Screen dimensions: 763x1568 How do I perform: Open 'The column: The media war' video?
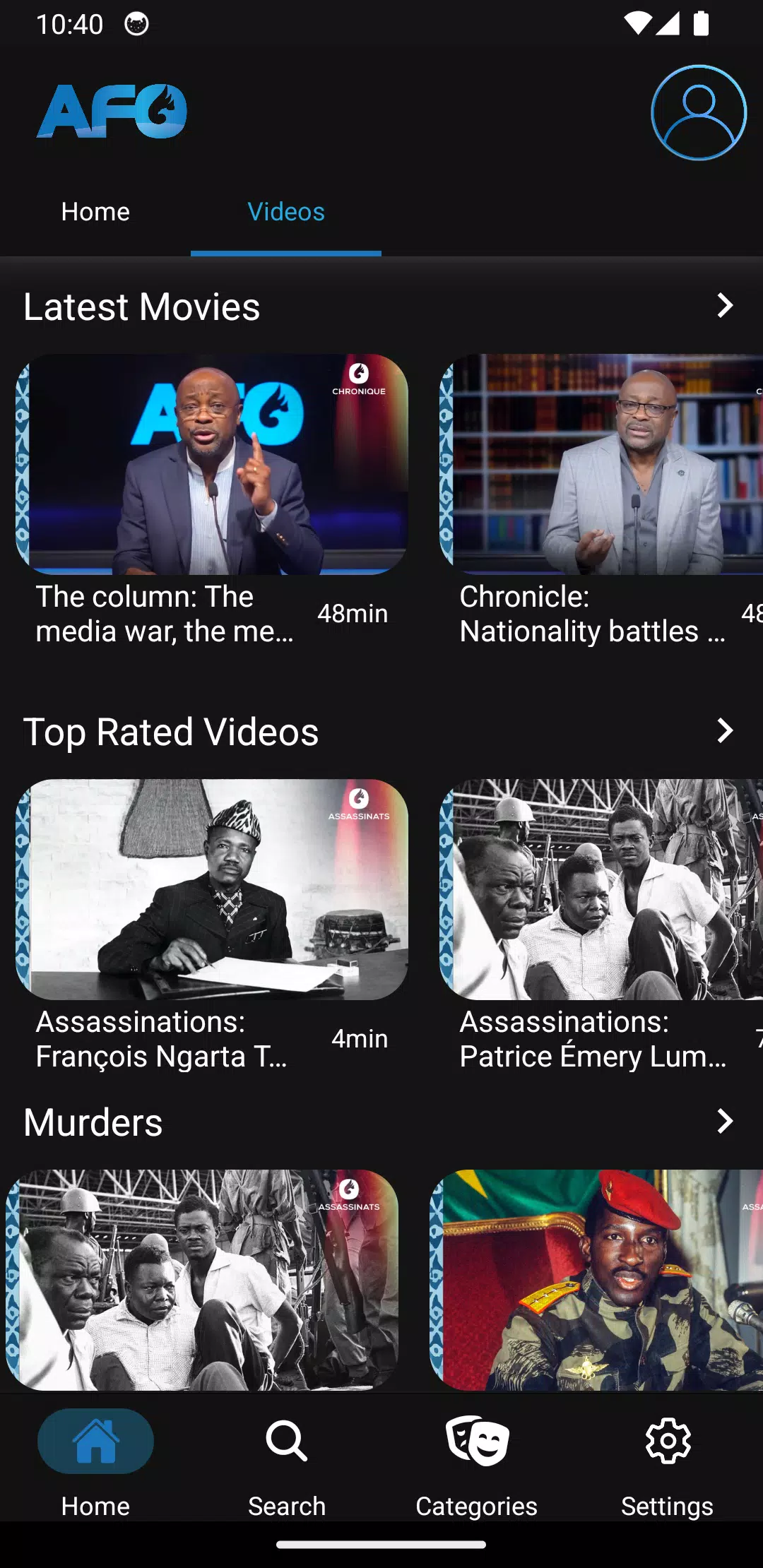(212, 463)
